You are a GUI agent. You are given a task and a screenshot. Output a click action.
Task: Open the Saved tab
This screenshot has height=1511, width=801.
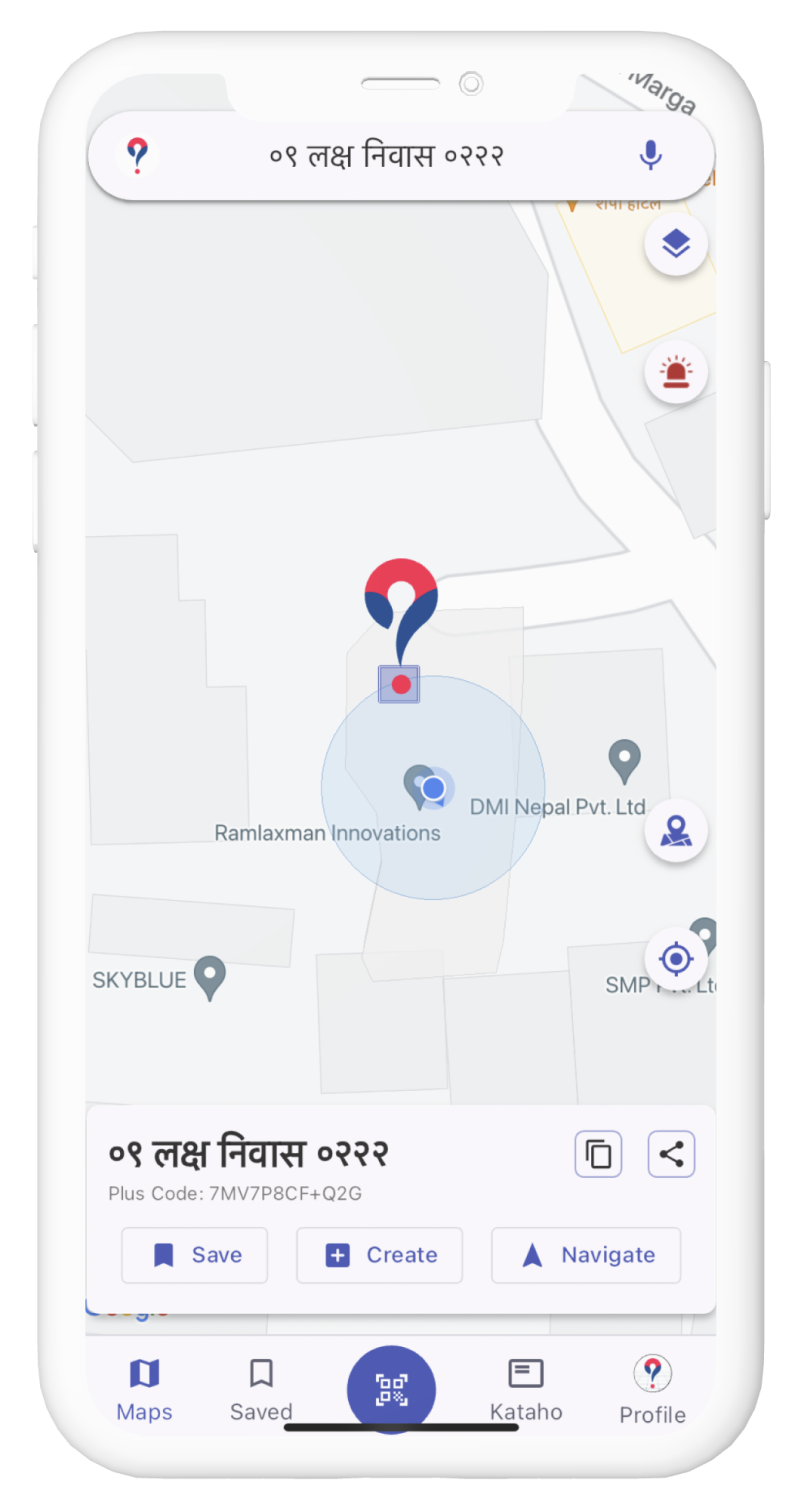click(x=261, y=1389)
